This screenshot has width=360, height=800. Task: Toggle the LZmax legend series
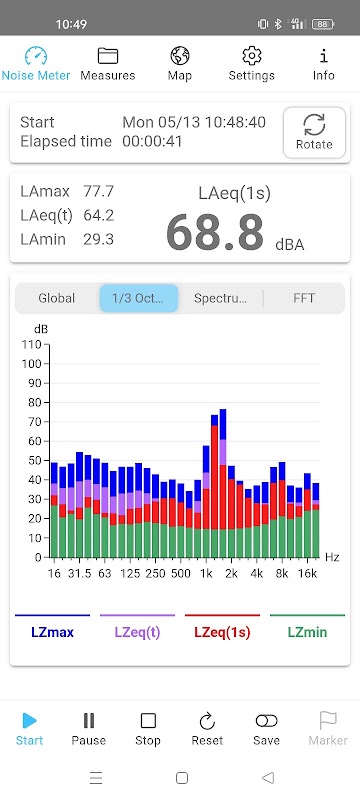(53, 628)
